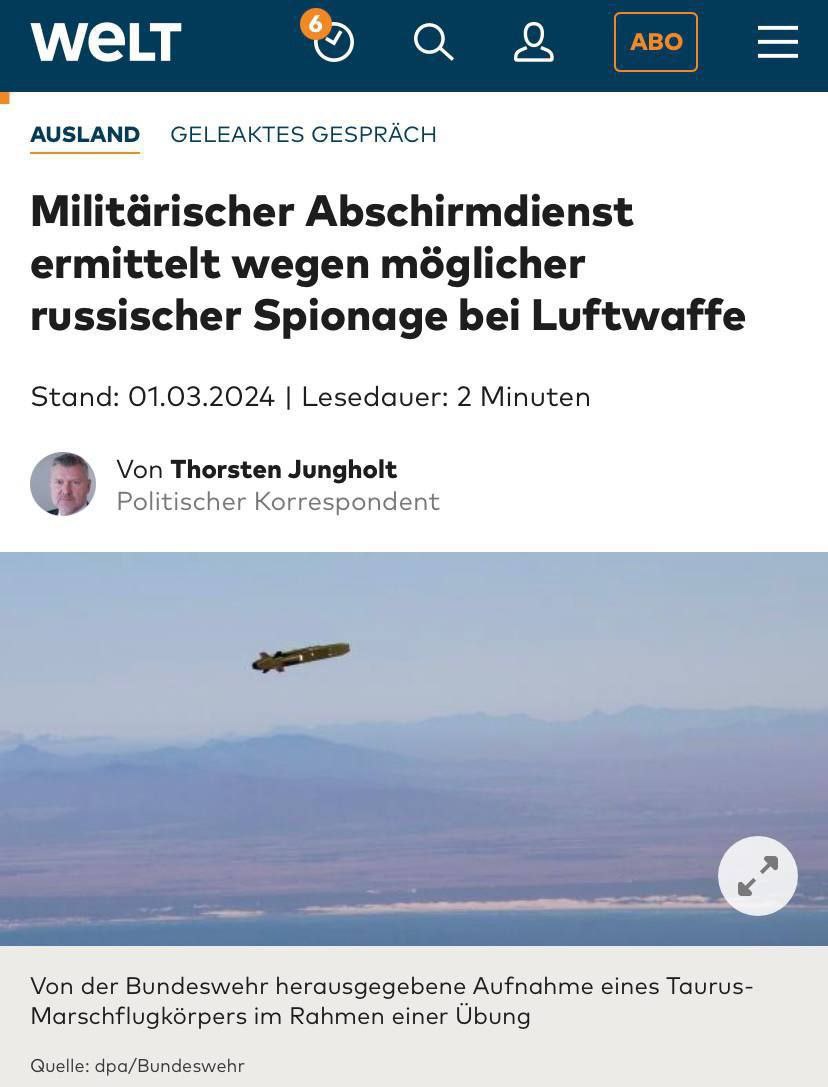828x1087 pixels.
Task: Open the user account profile
Action: pos(533,42)
